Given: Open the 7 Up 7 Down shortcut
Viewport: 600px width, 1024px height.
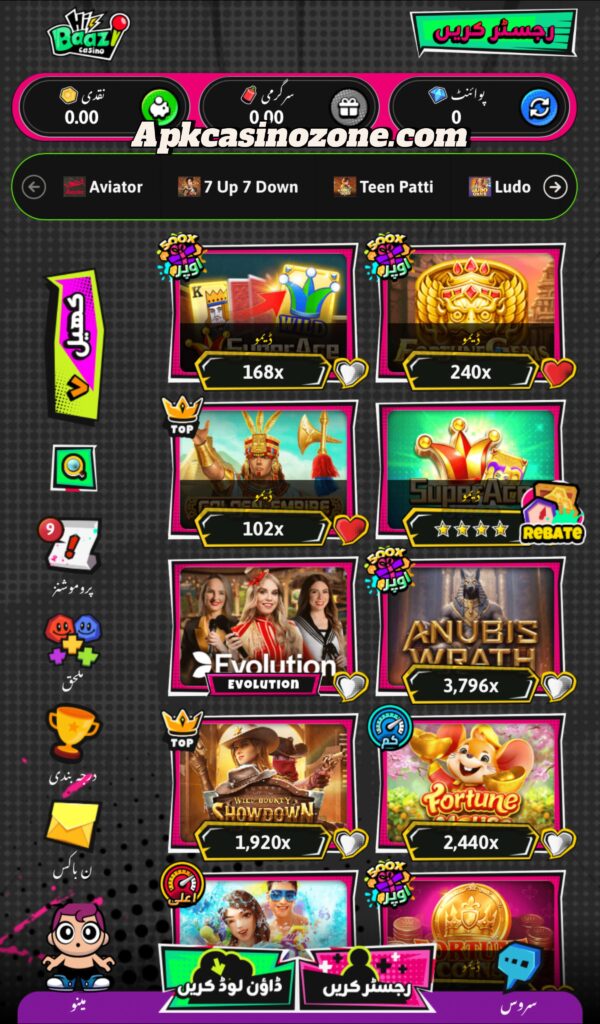Looking at the screenshot, I should [238, 186].
